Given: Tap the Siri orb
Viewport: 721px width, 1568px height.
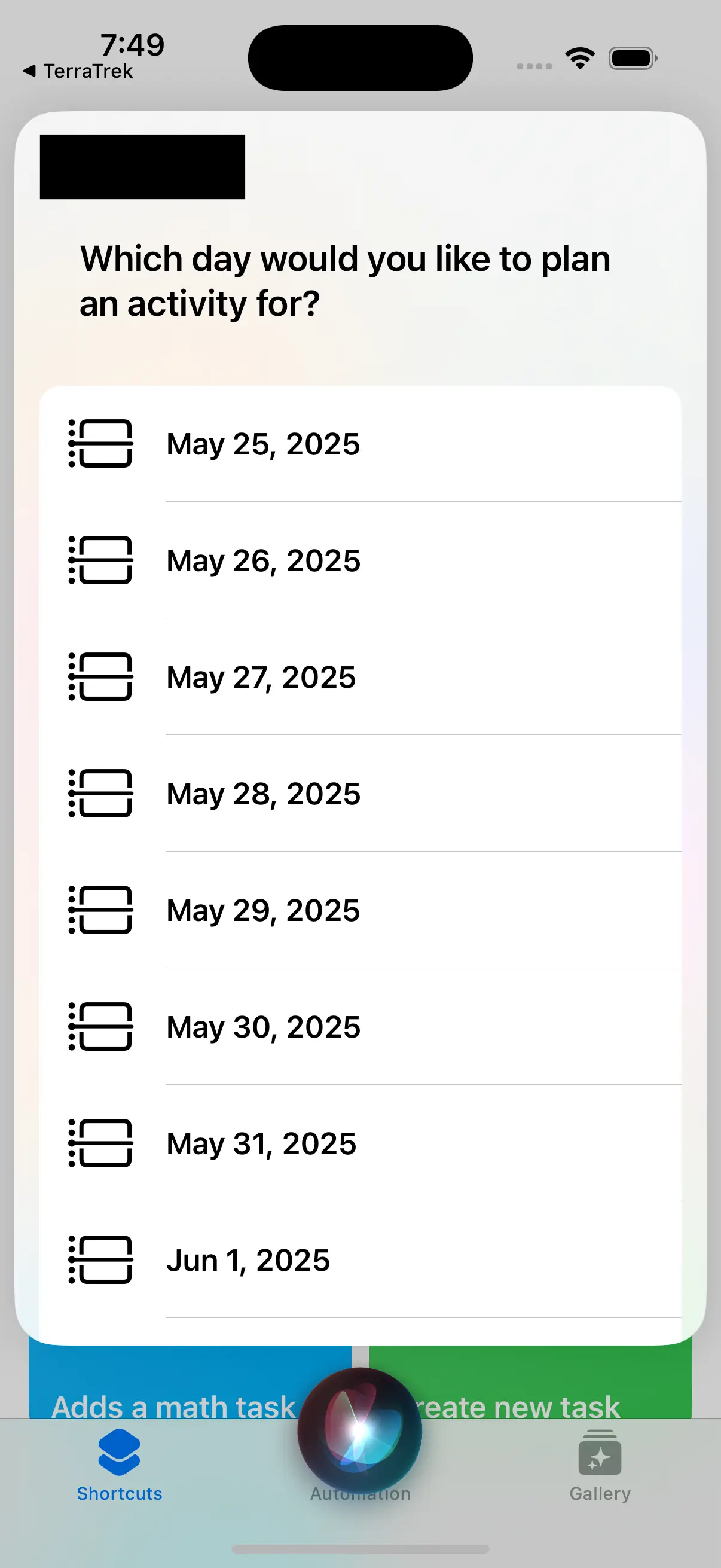Looking at the screenshot, I should pos(359,1430).
